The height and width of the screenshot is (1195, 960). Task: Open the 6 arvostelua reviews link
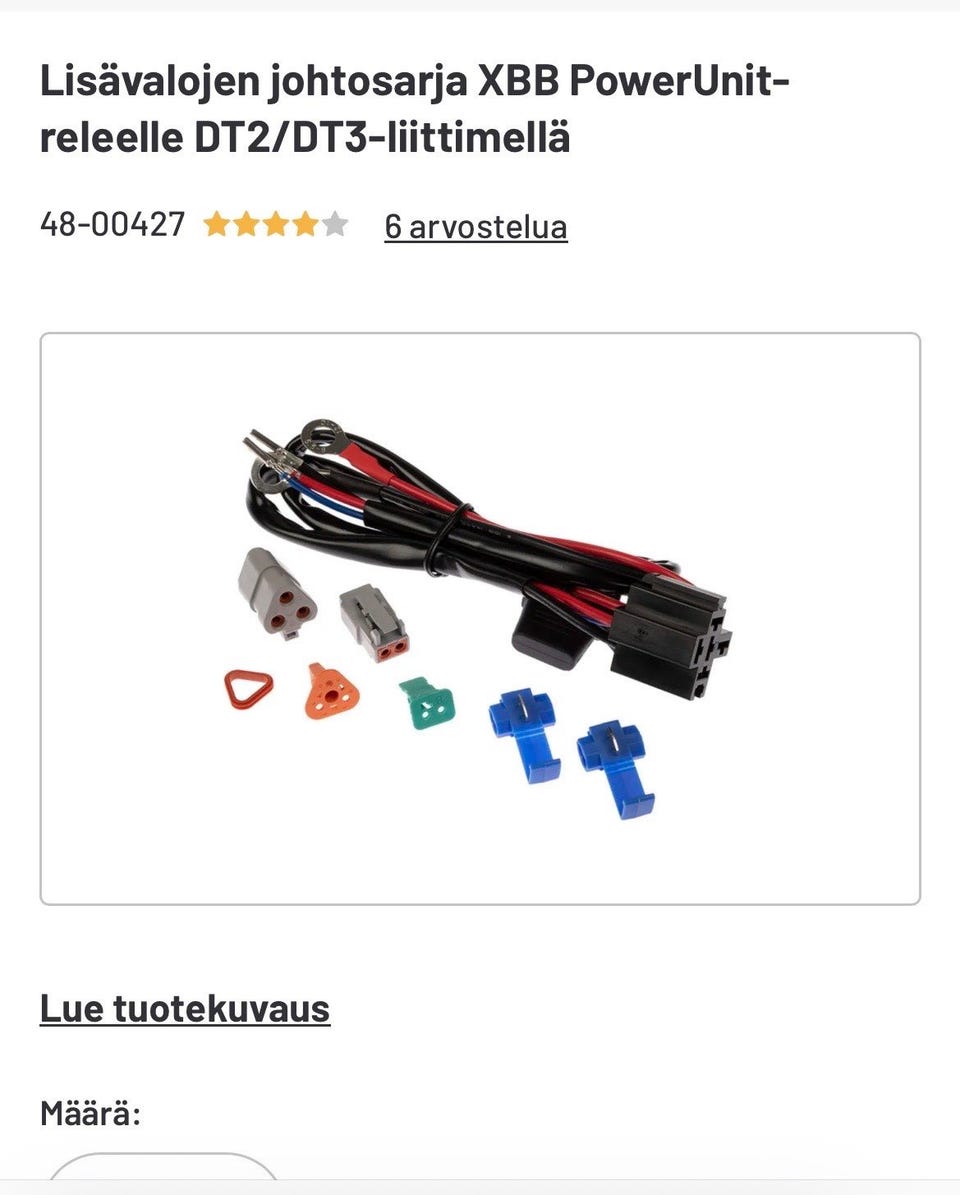[x=476, y=227]
